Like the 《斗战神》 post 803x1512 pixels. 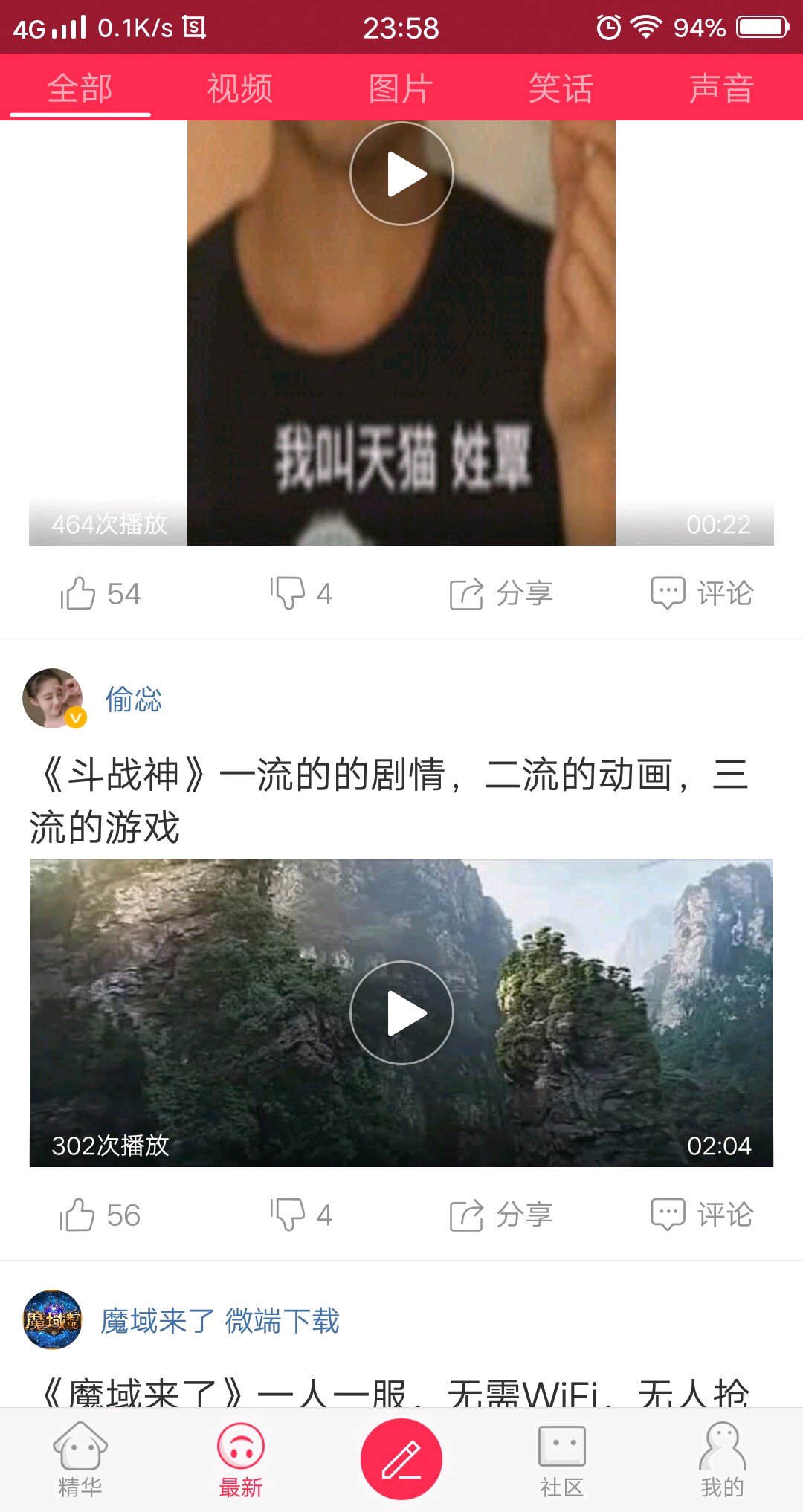point(100,1215)
